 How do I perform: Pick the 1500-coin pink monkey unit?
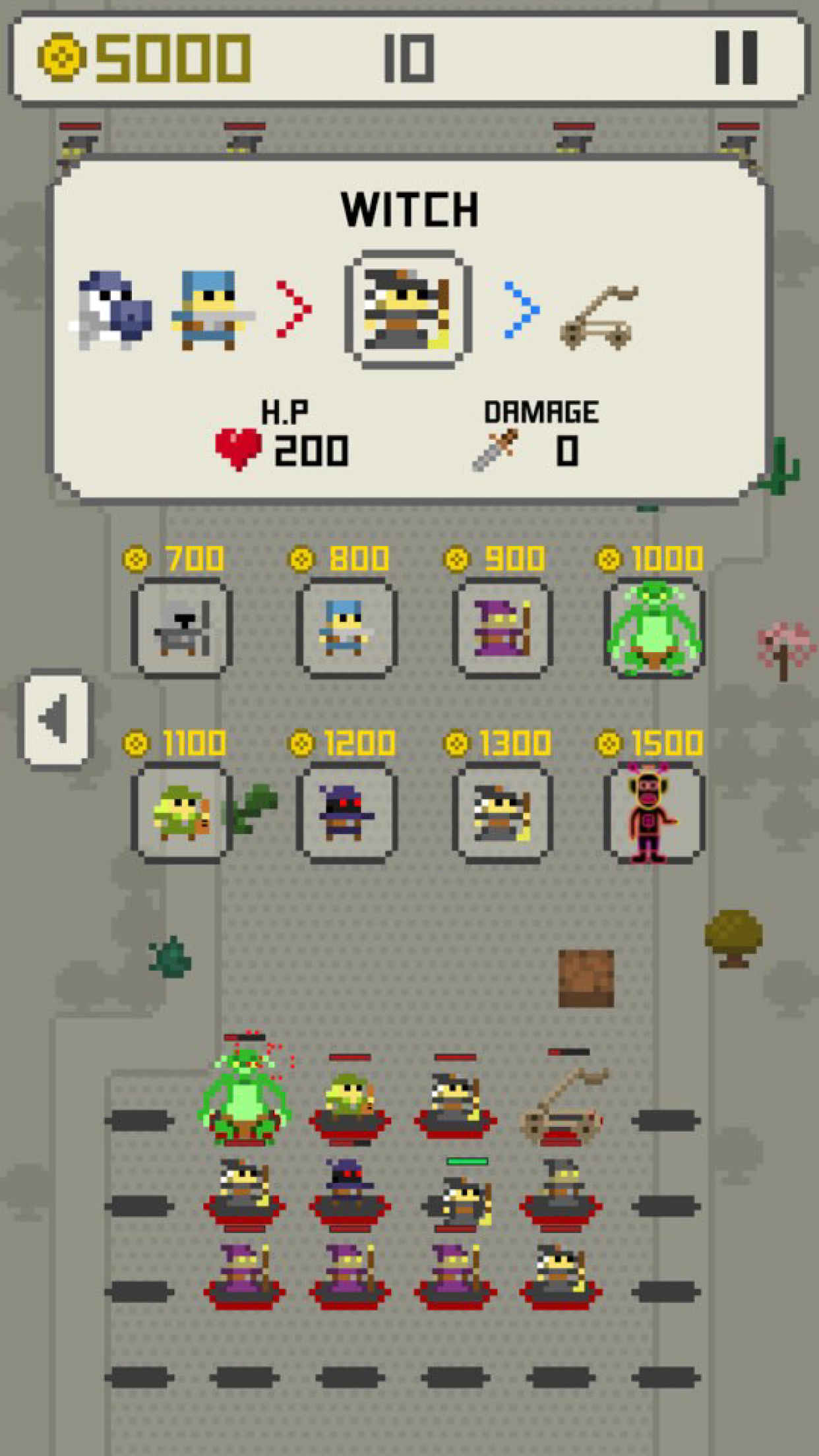tap(654, 812)
